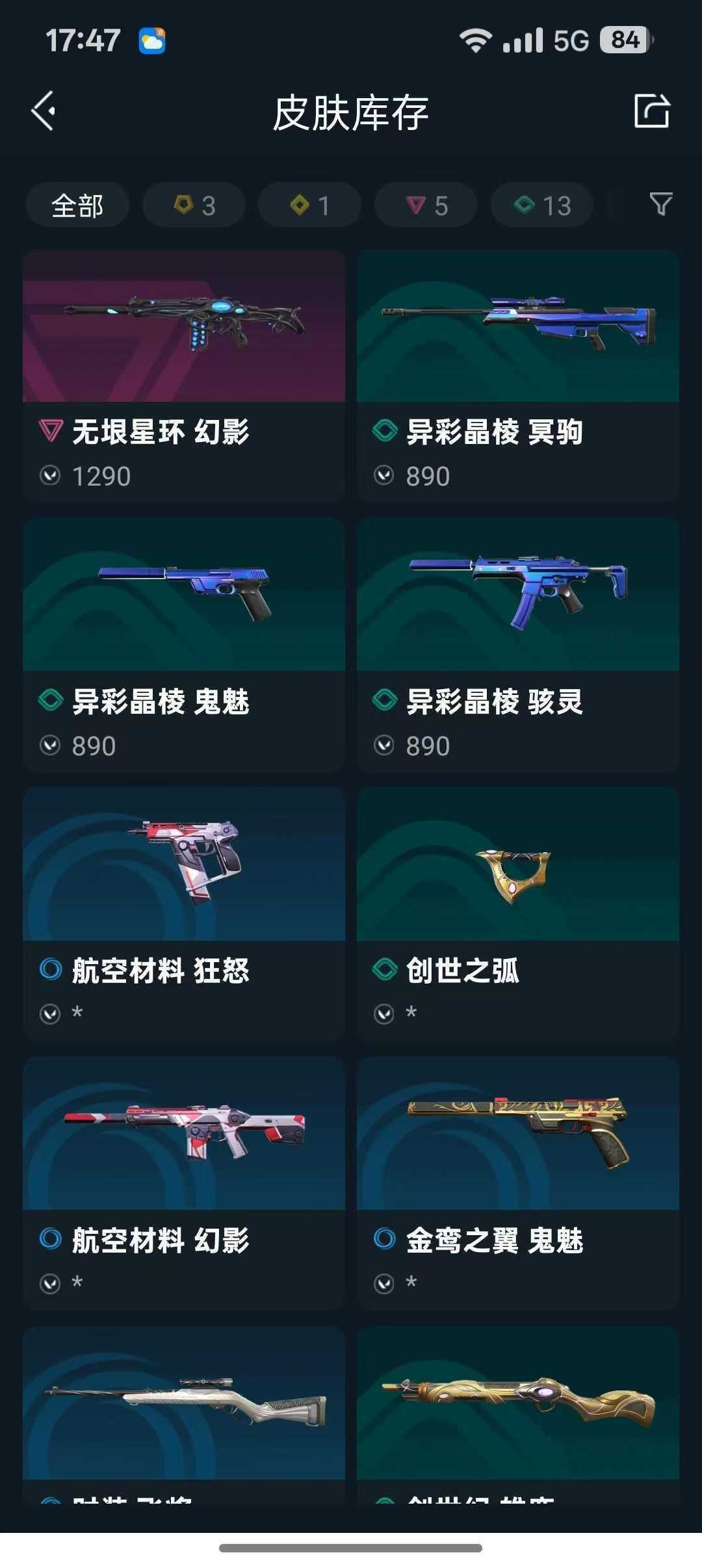Open the filter funnel icon
Viewport: 702px width, 1568px height.
pyautogui.click(x=660, y=205)
